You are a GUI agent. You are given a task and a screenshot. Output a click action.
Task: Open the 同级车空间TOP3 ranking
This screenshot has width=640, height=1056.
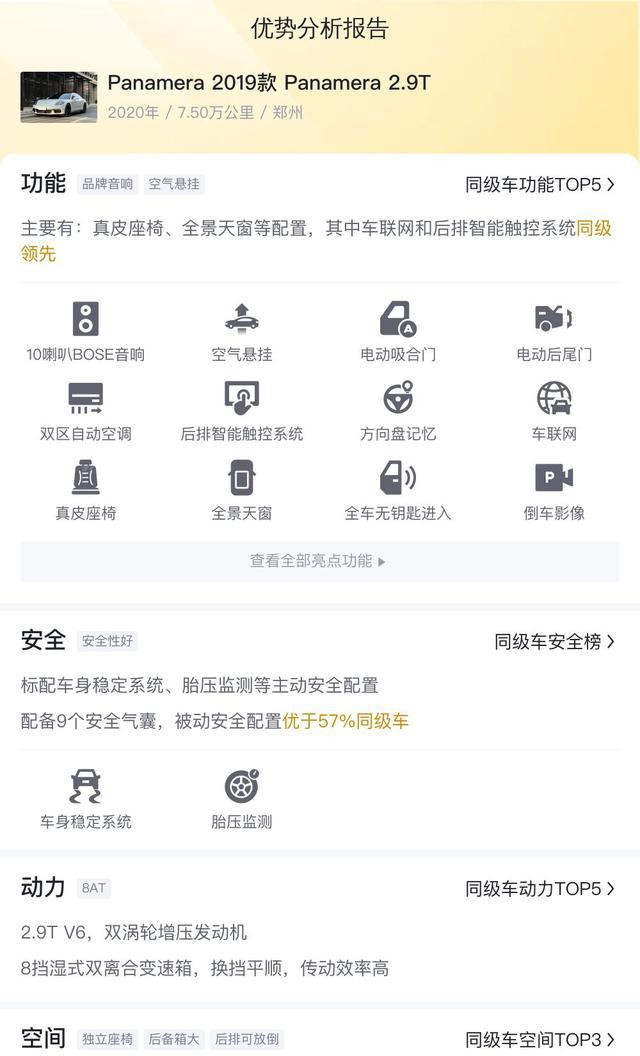pyautogui.click(x=540, y=1039)
